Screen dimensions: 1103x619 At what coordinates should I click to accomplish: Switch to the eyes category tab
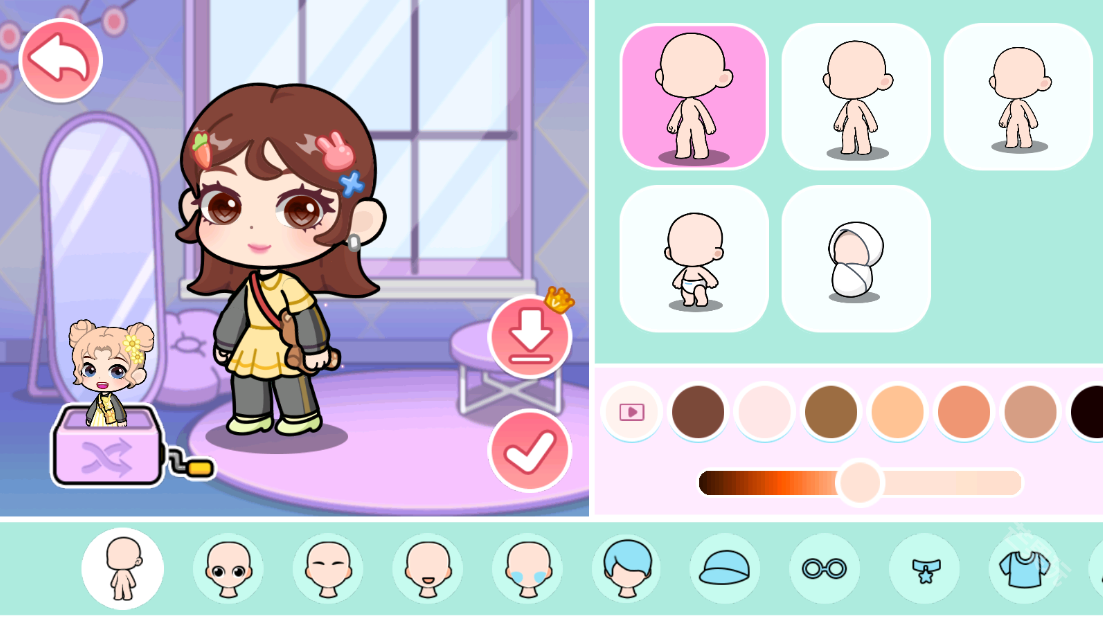[227, 568]
